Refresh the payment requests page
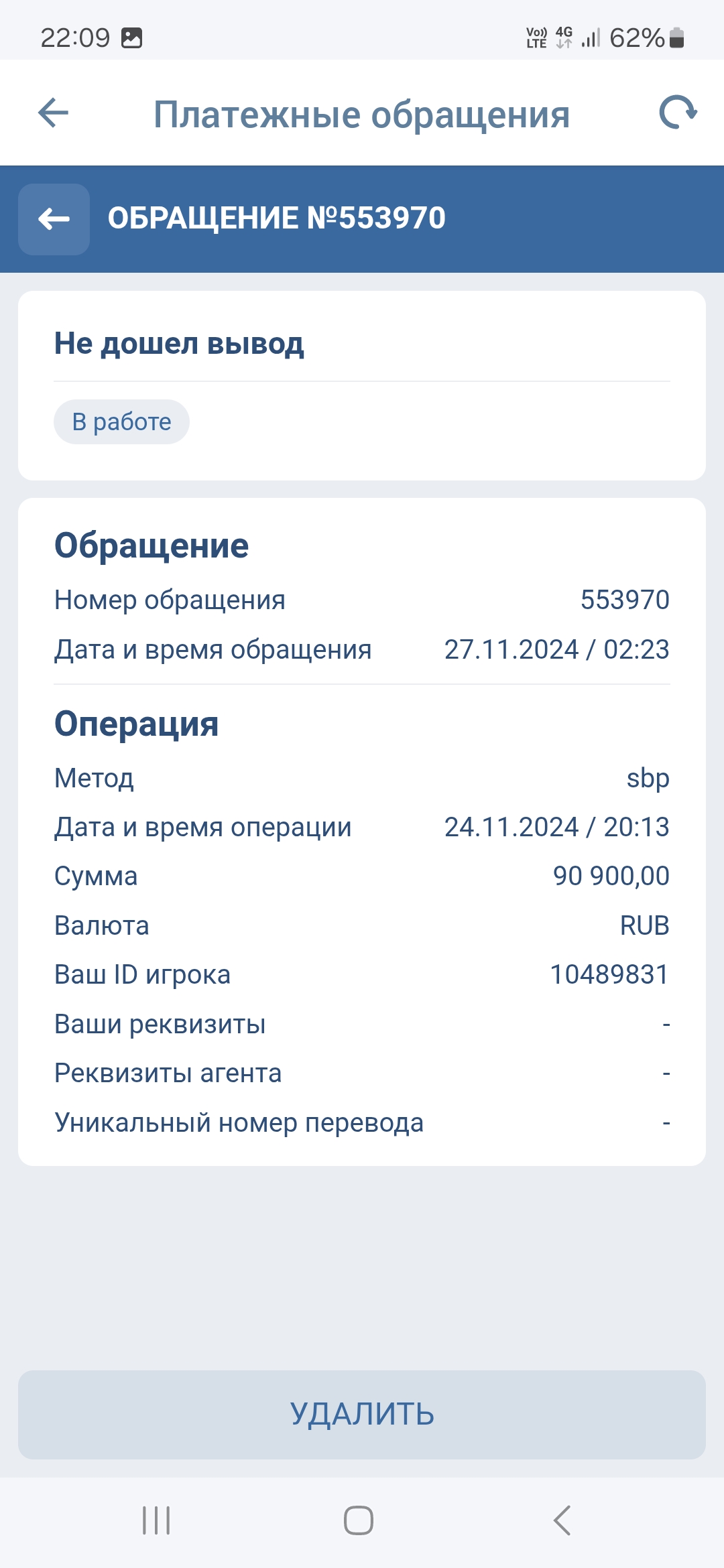 [x=678, y=113]
